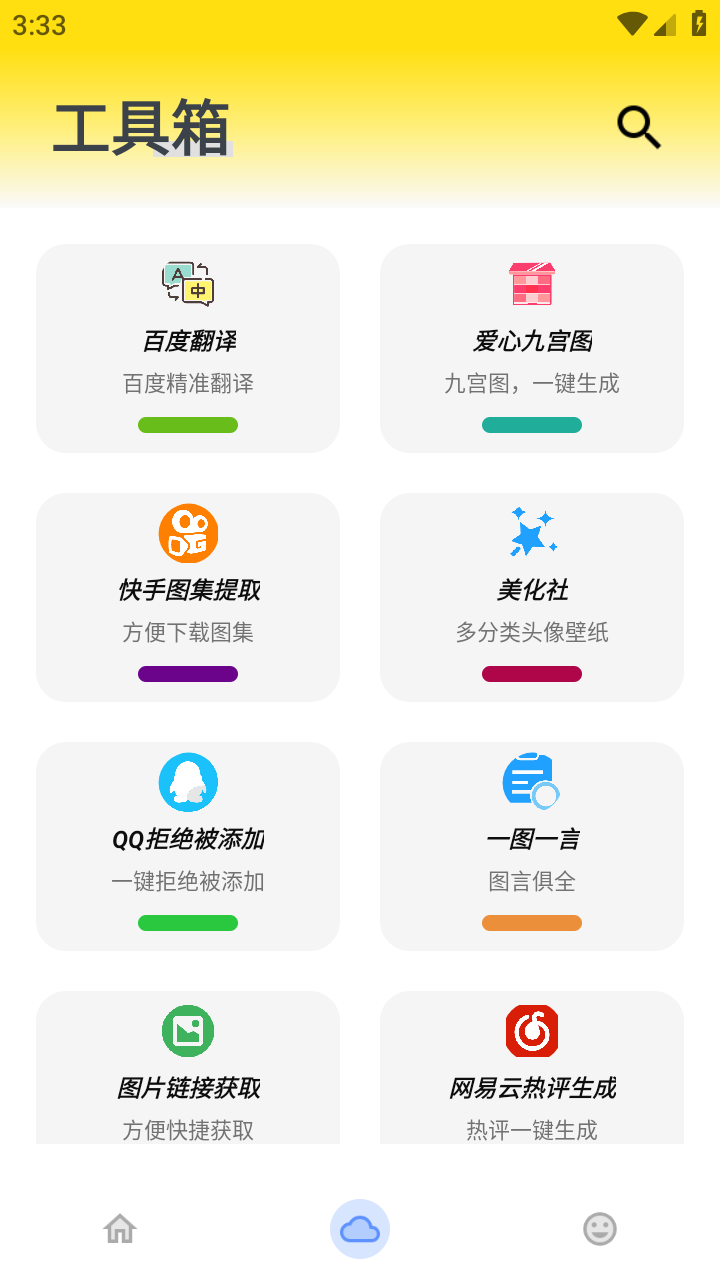The height and width of the screenshot is (1280, 720).
Task: Click the 图片链接获取 green image icon
Action: tap(188, 1031)
